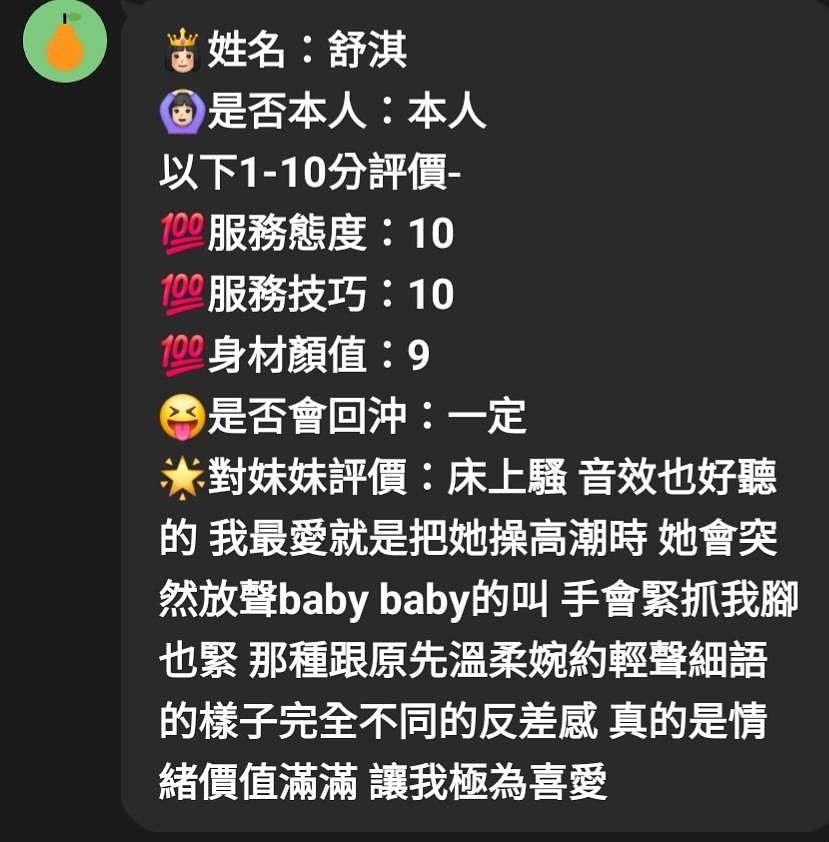The height and width of the screenshot is (842, 829).
Task: Open the sender's pear avatar profile
Action: pos(64,41)
